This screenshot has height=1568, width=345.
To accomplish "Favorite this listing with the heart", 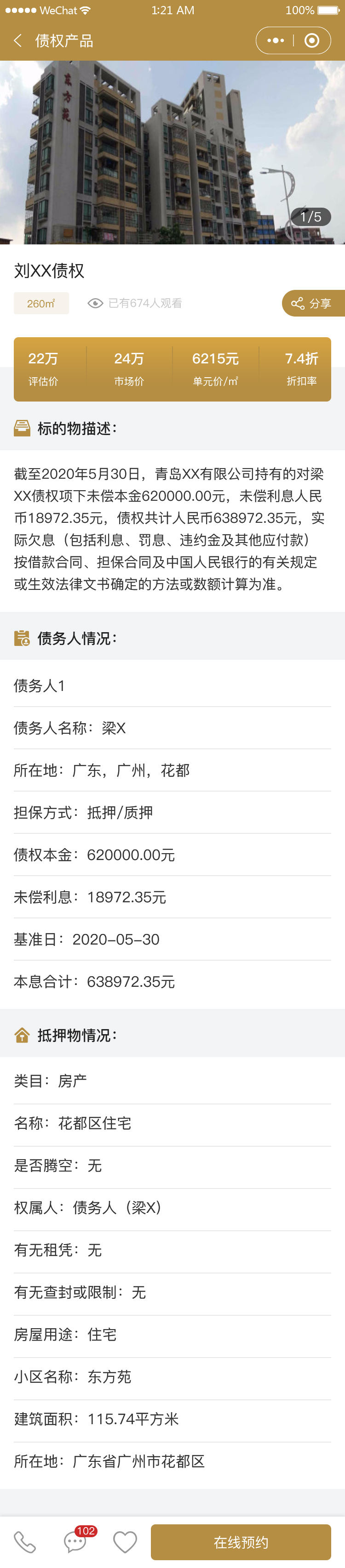I will tap(125, 1542).
